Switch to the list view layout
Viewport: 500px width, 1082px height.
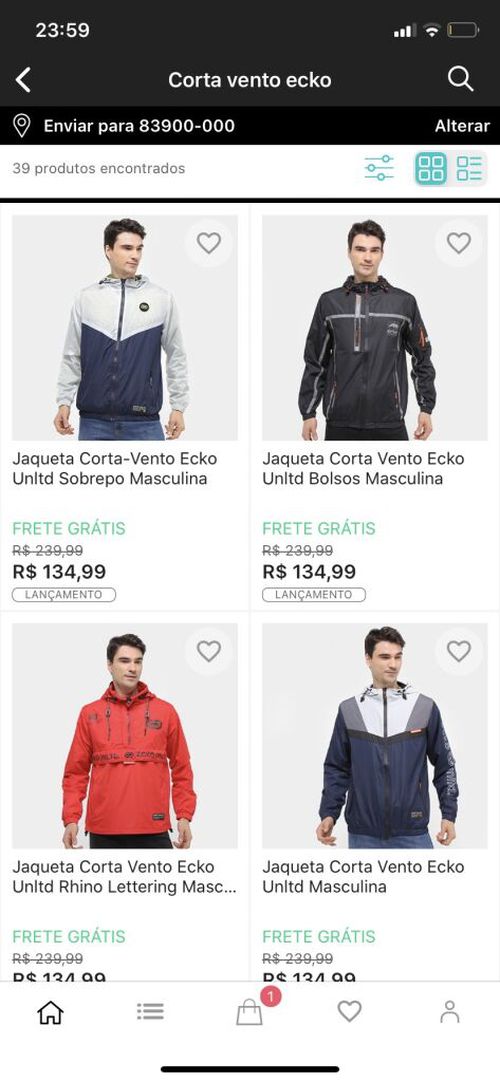click(x=470, y=168)
